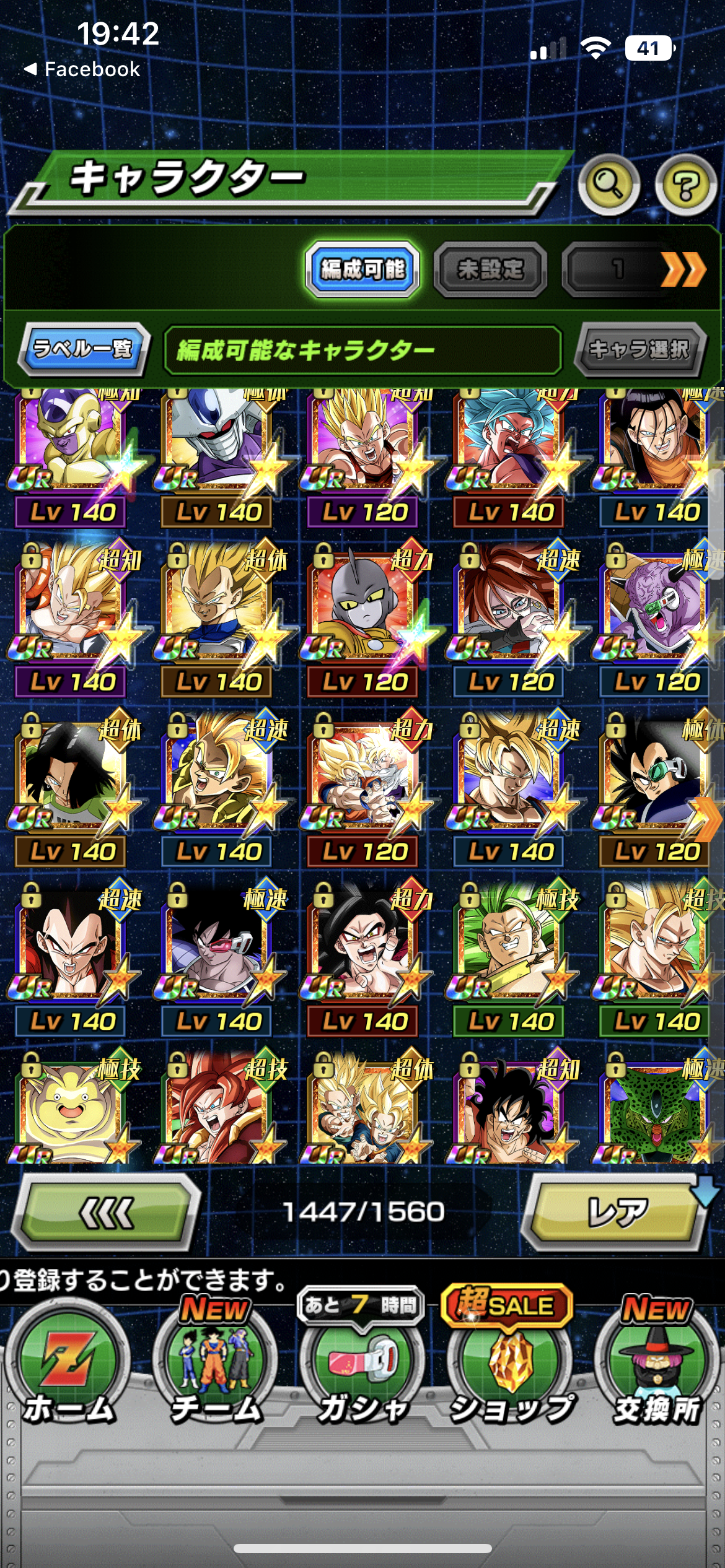Tap the 未設定 filter button

(490, 269)
